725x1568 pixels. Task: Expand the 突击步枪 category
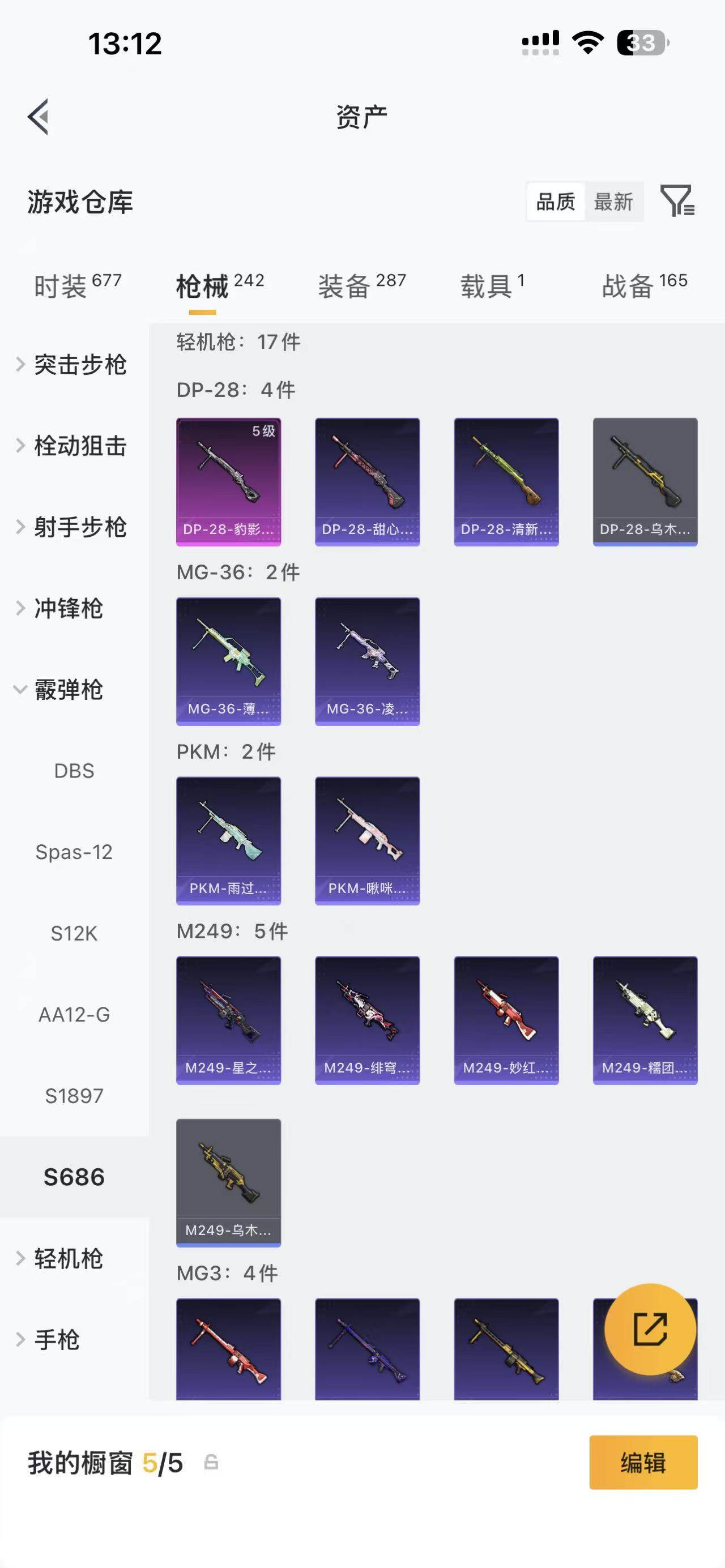tap(80, 365)
